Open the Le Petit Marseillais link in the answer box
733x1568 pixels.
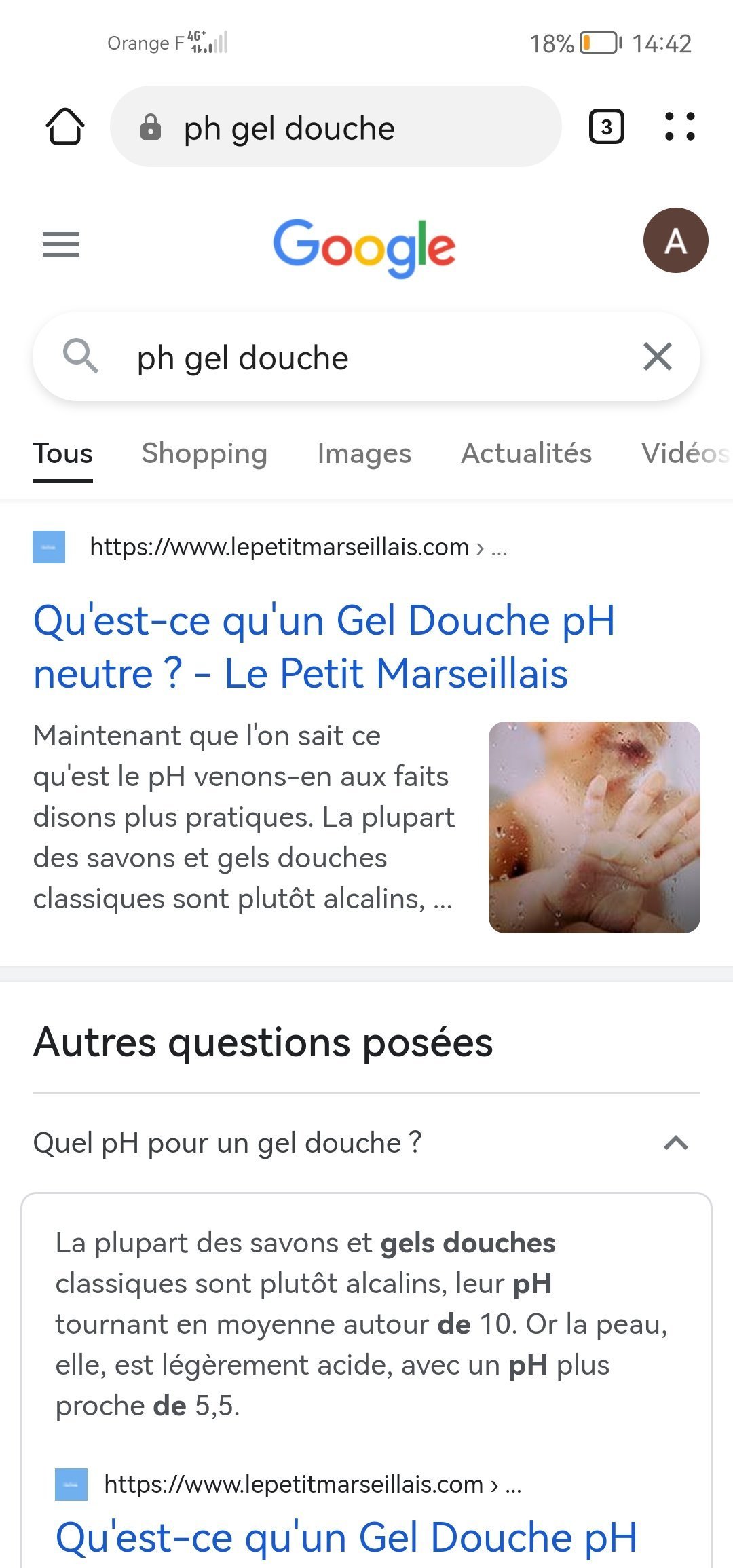pyautogui.click(x=346, y=1537)
